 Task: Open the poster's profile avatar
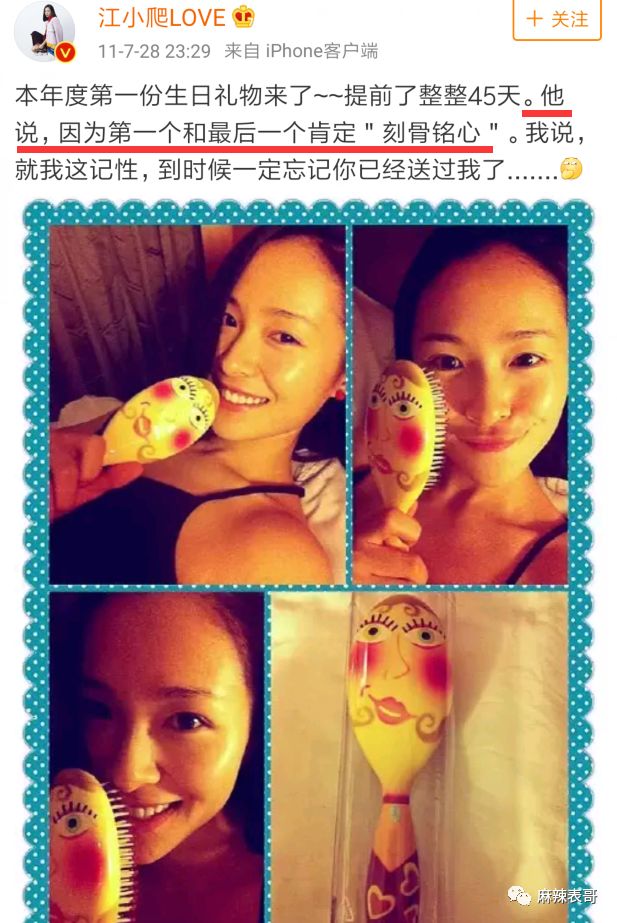[44, 31]
